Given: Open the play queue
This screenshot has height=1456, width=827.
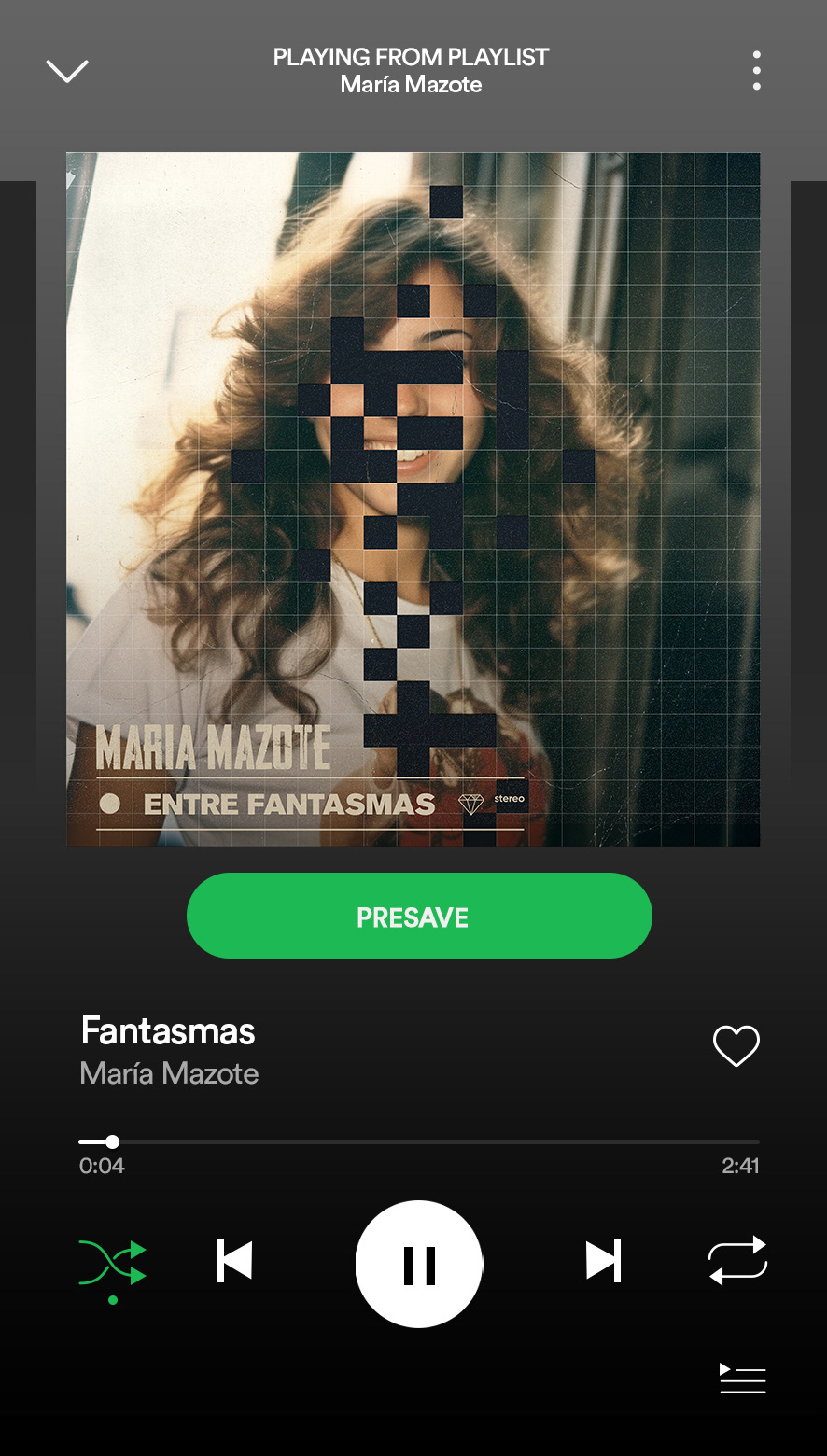Looking at the screenshot, I should tap(743, 1378).
